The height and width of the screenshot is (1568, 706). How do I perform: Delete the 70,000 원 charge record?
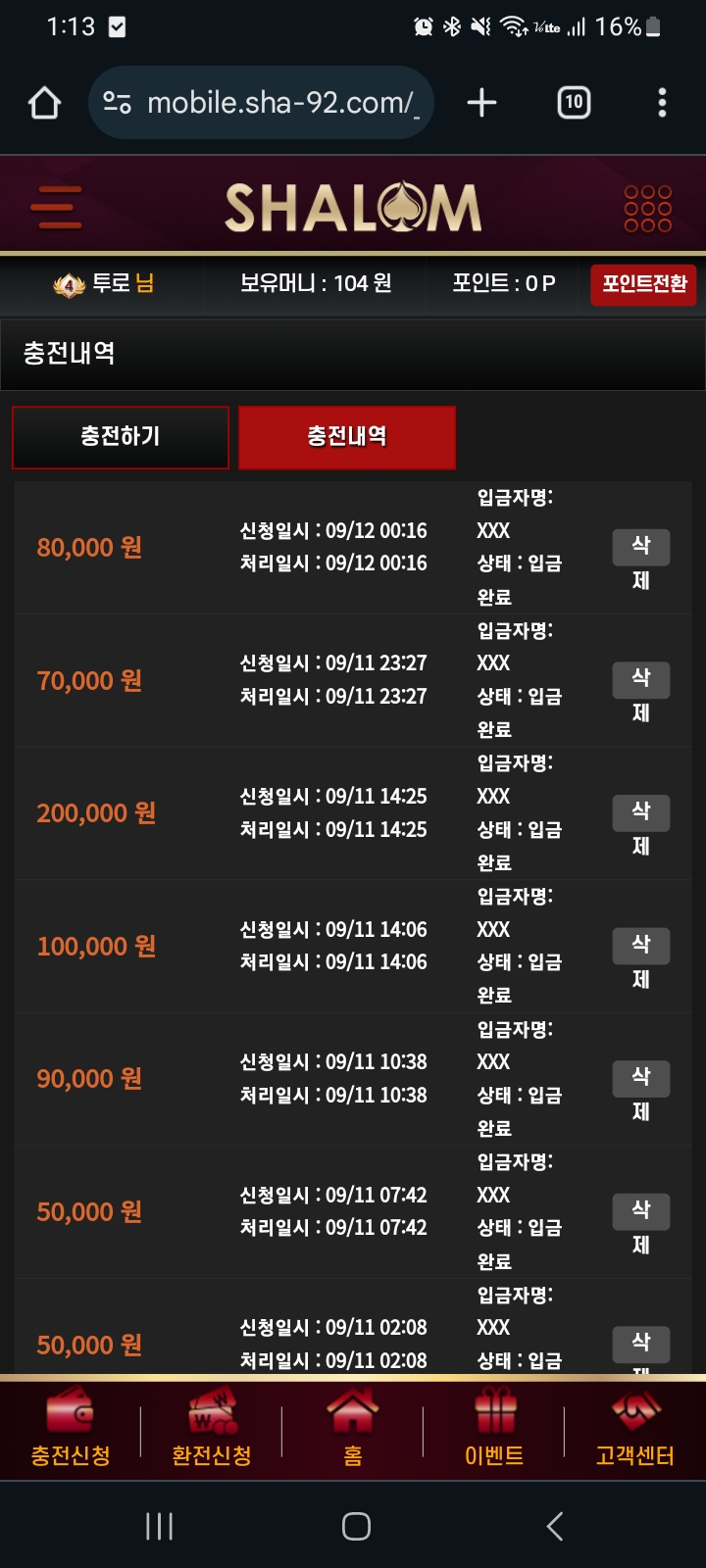640,679
